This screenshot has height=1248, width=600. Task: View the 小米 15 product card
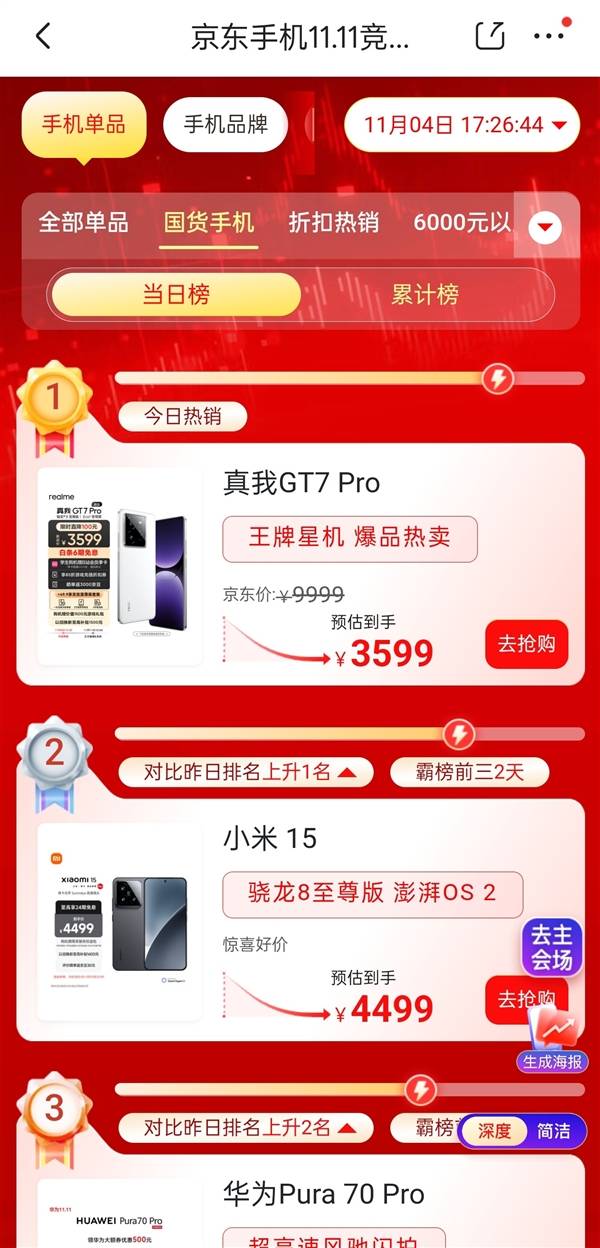tap(270, 838)
